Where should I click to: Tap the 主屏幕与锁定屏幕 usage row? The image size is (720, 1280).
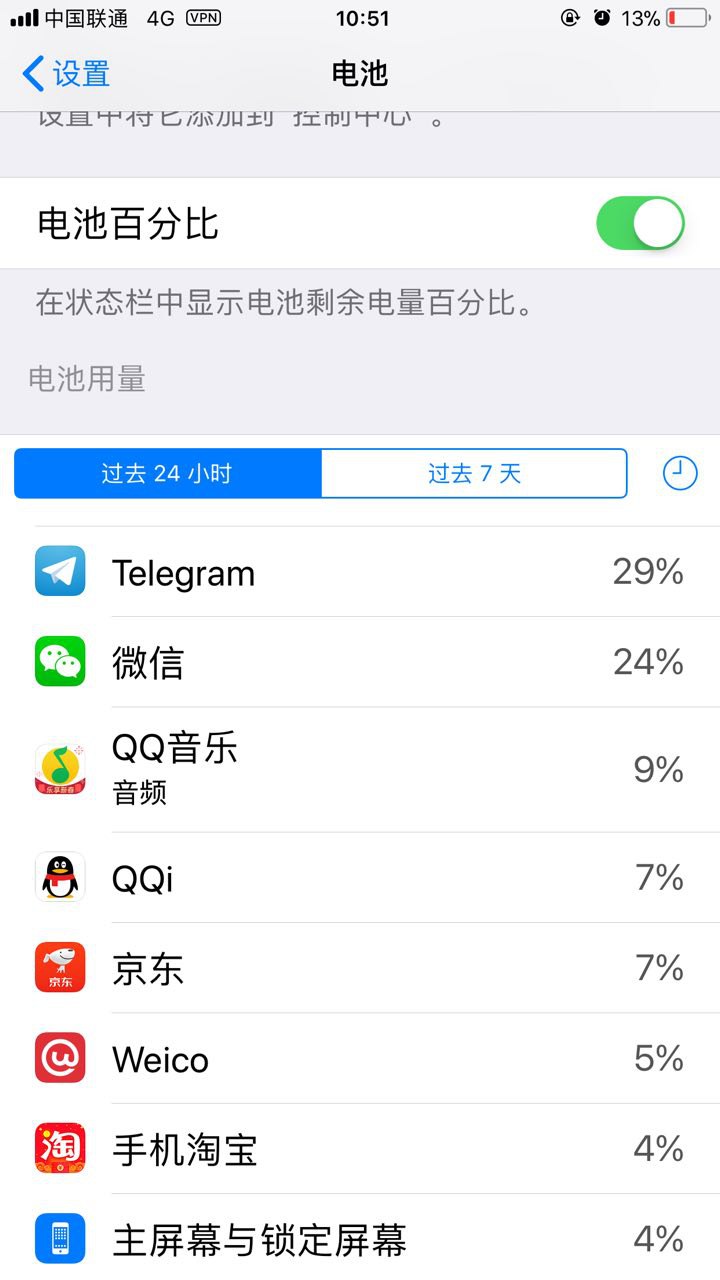pyautogui.click(x=360, y=1240)
